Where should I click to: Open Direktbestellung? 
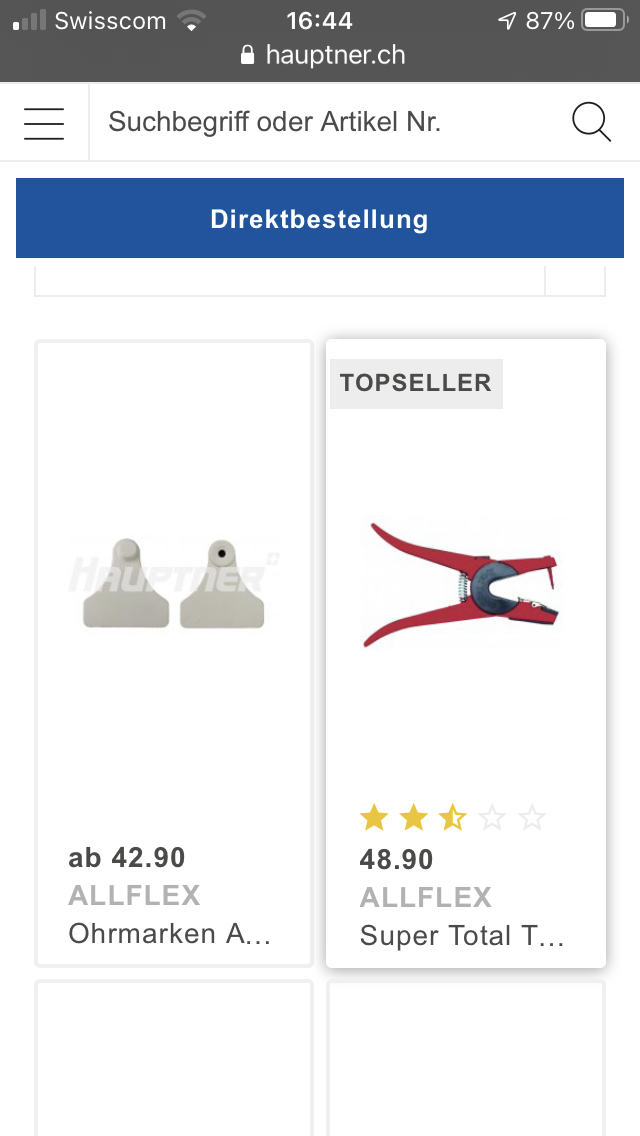tap(320, 219)
